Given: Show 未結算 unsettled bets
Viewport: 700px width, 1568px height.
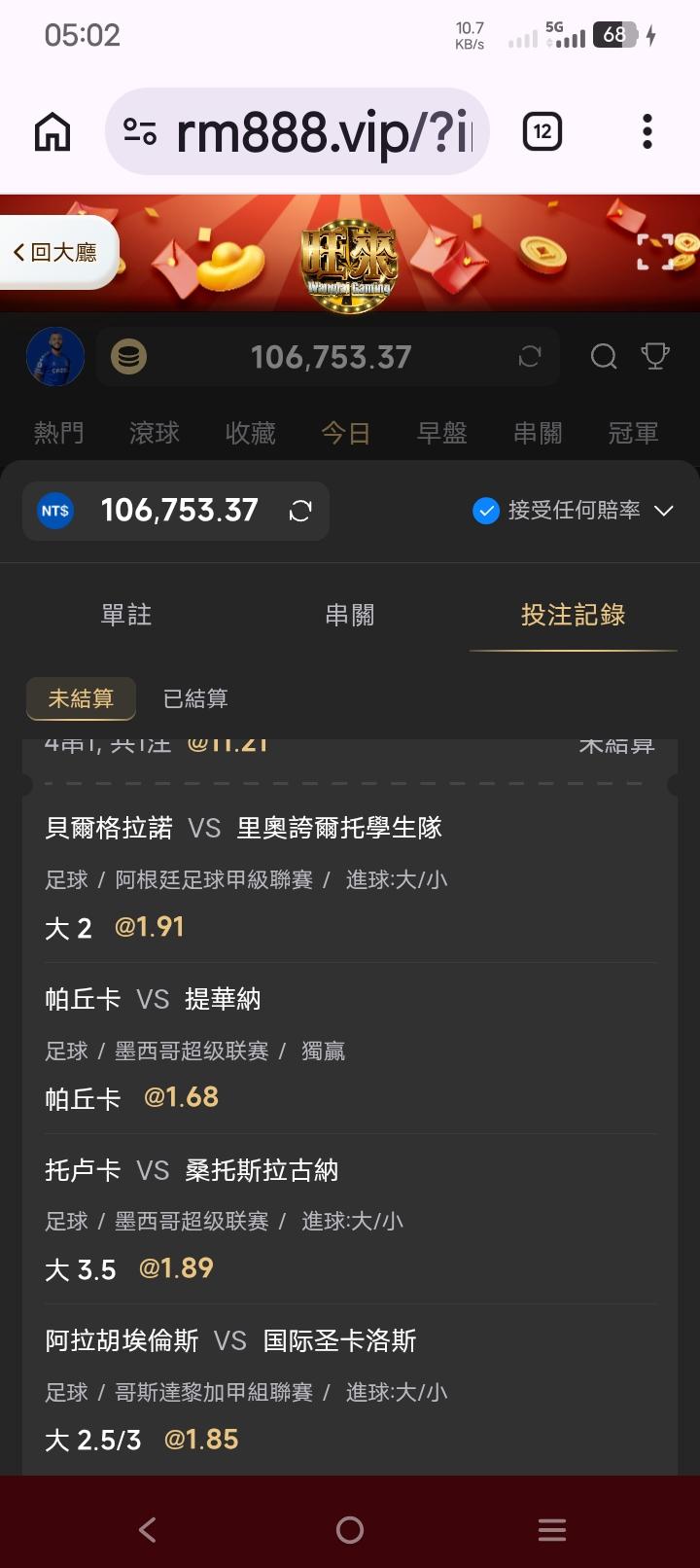Looking at the screenshot, I should click(x=81, y=698).
